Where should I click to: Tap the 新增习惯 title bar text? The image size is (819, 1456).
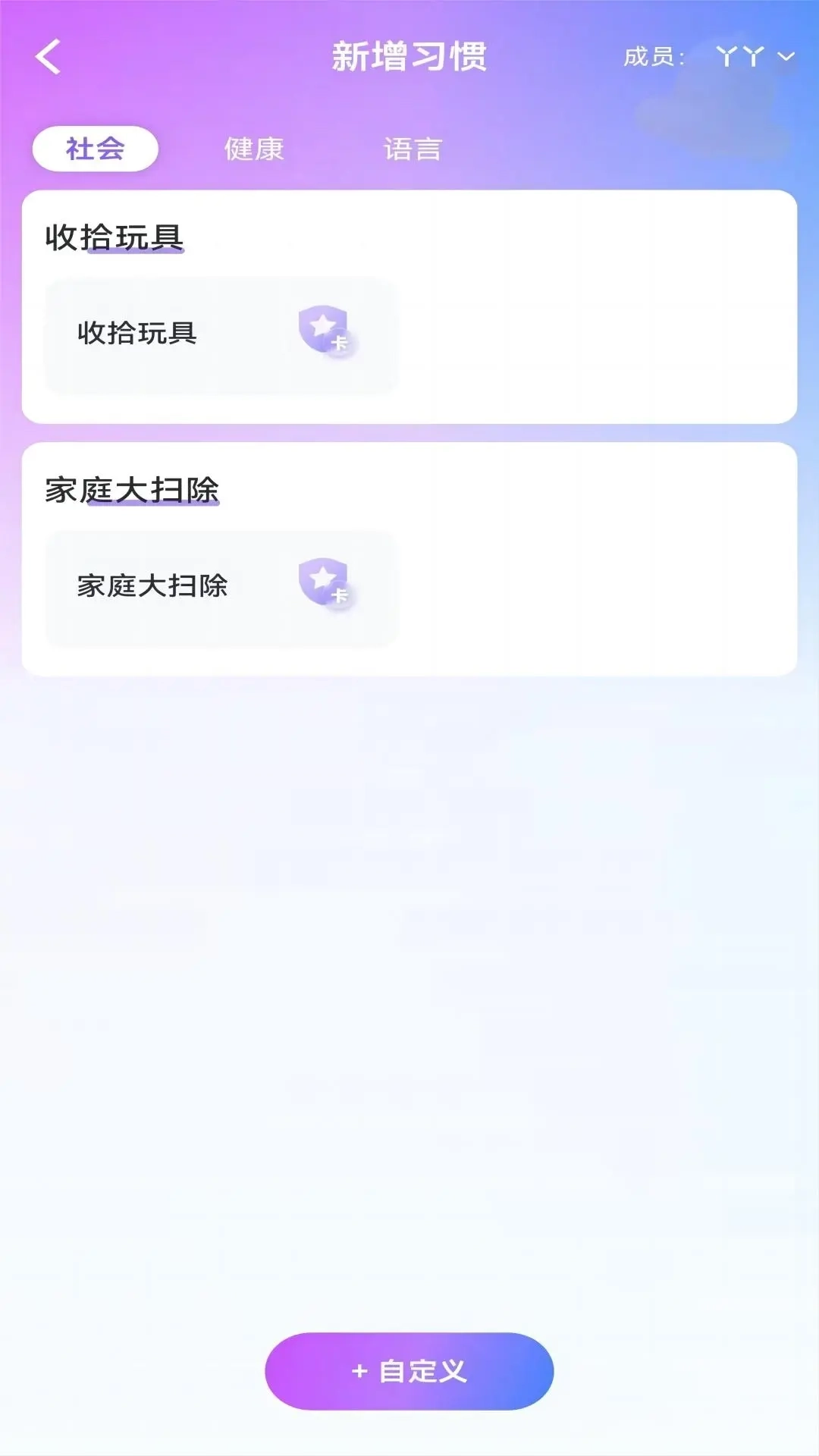coord(409,55)
